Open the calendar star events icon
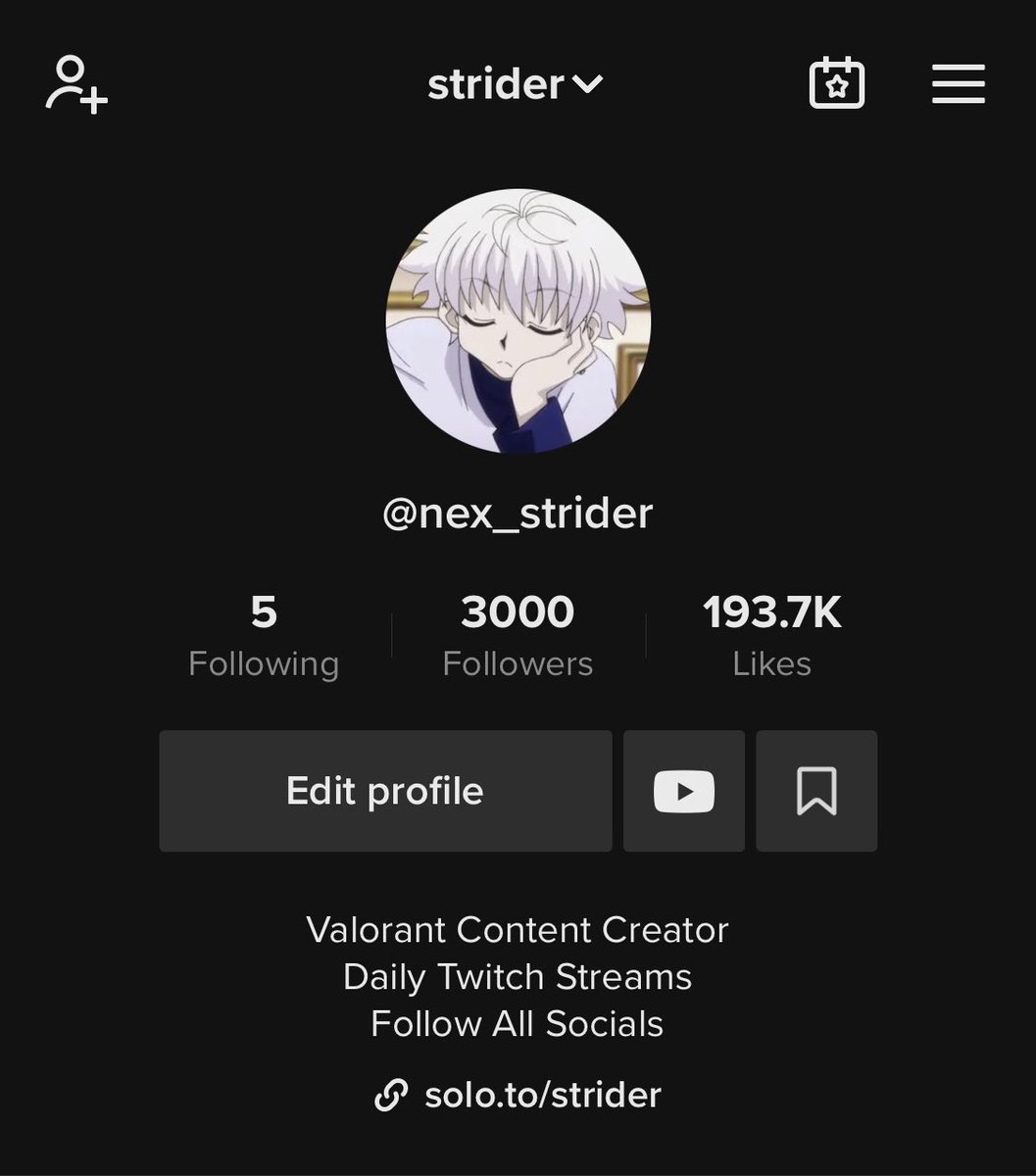This screenshot has height=1176, width=1036. (836, 84)
